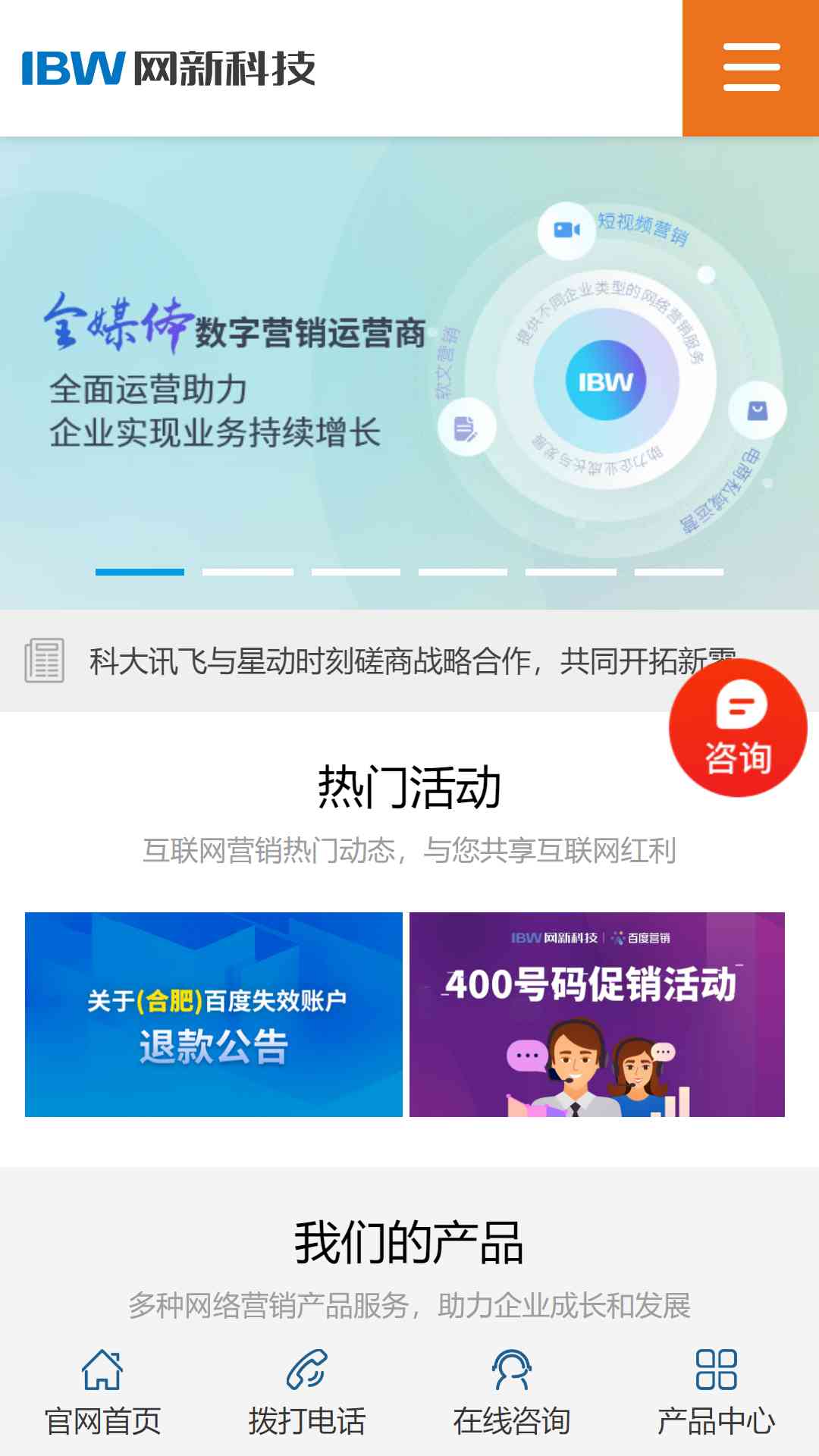Select the second carousel page indicator
819x1456 pixels.
[248, 572]
